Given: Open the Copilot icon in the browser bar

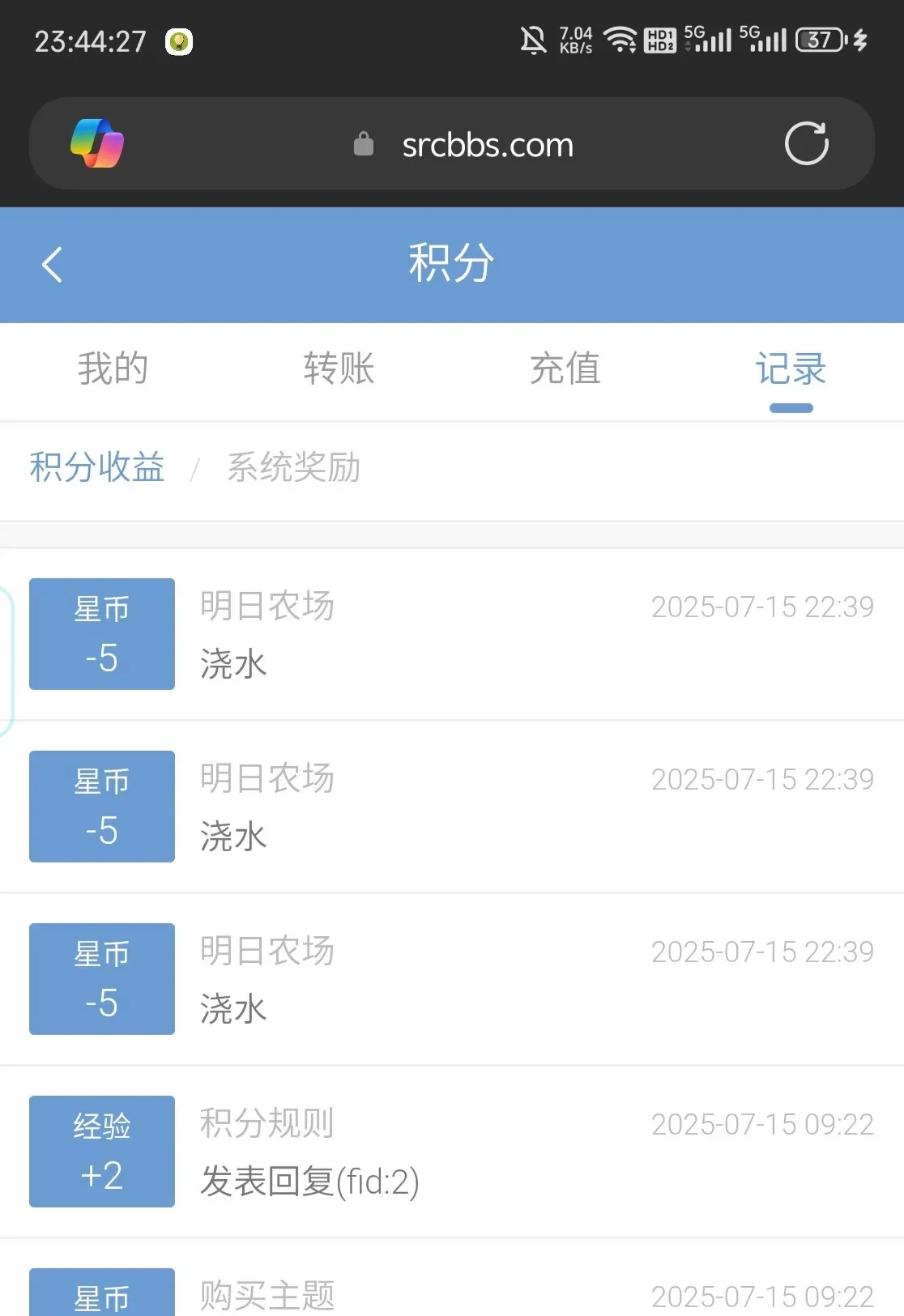Looking at the screenshot, I should point(97,144).
